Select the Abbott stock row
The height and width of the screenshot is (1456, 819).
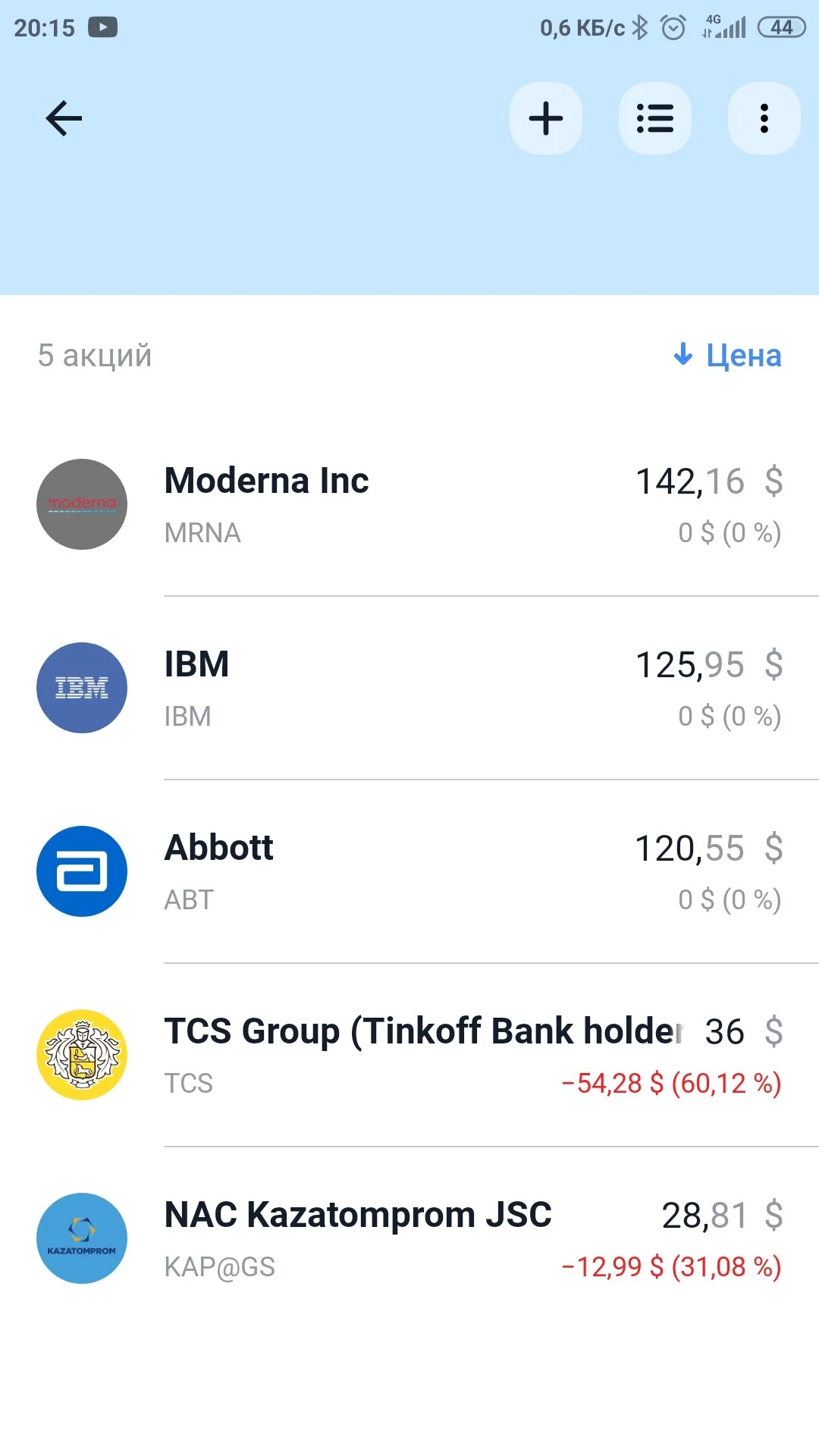[x=409, y=871]
